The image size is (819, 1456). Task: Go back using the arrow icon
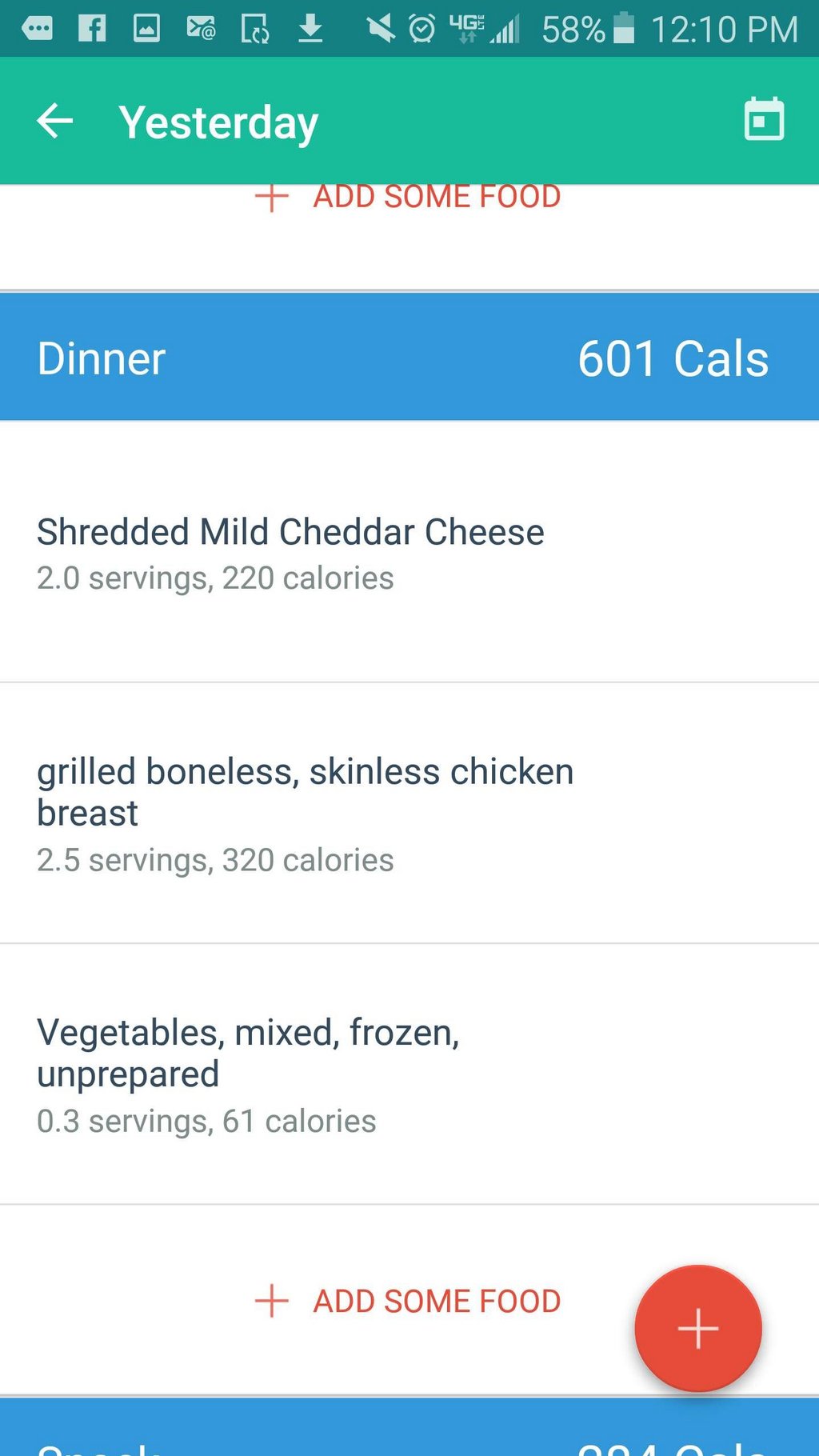[55, 122]
